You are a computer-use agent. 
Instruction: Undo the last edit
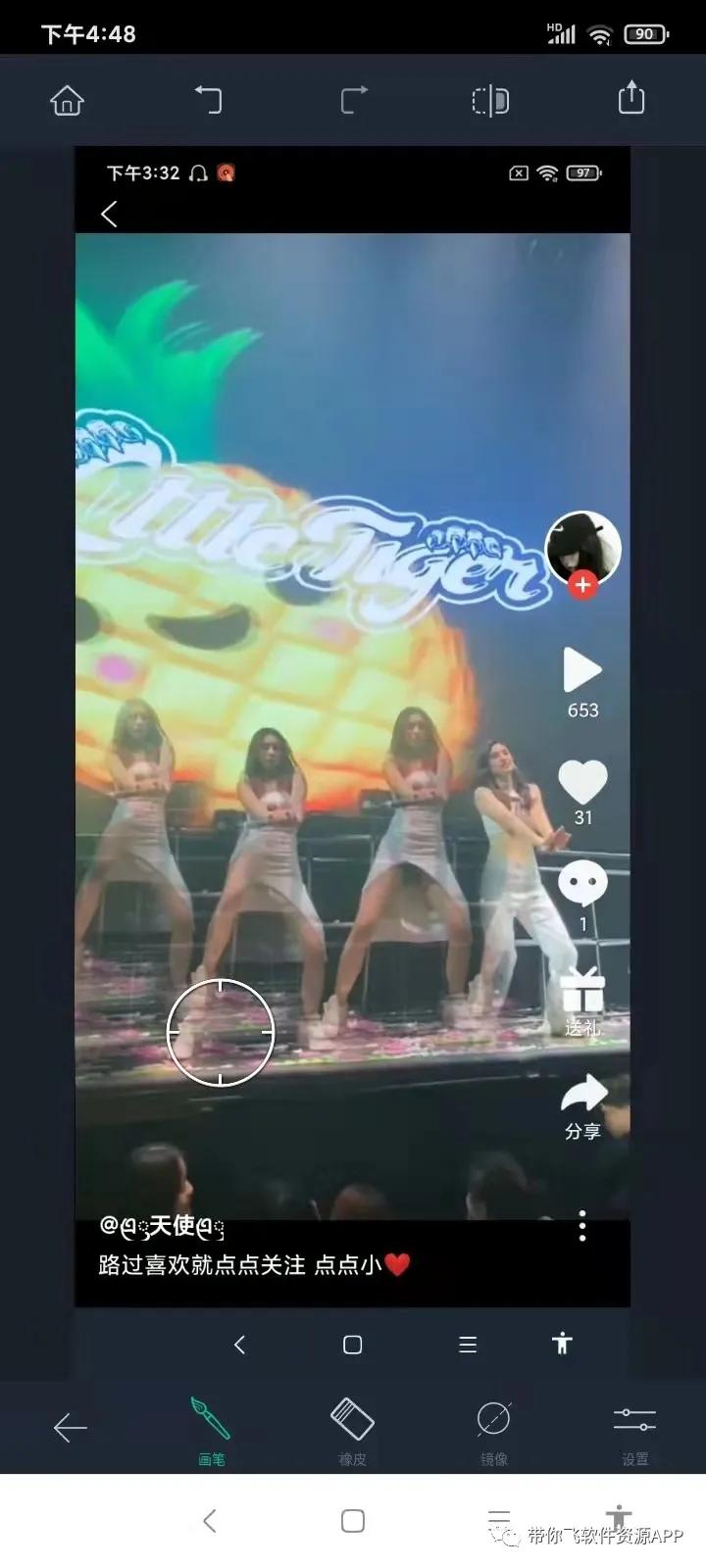(208, 100)
